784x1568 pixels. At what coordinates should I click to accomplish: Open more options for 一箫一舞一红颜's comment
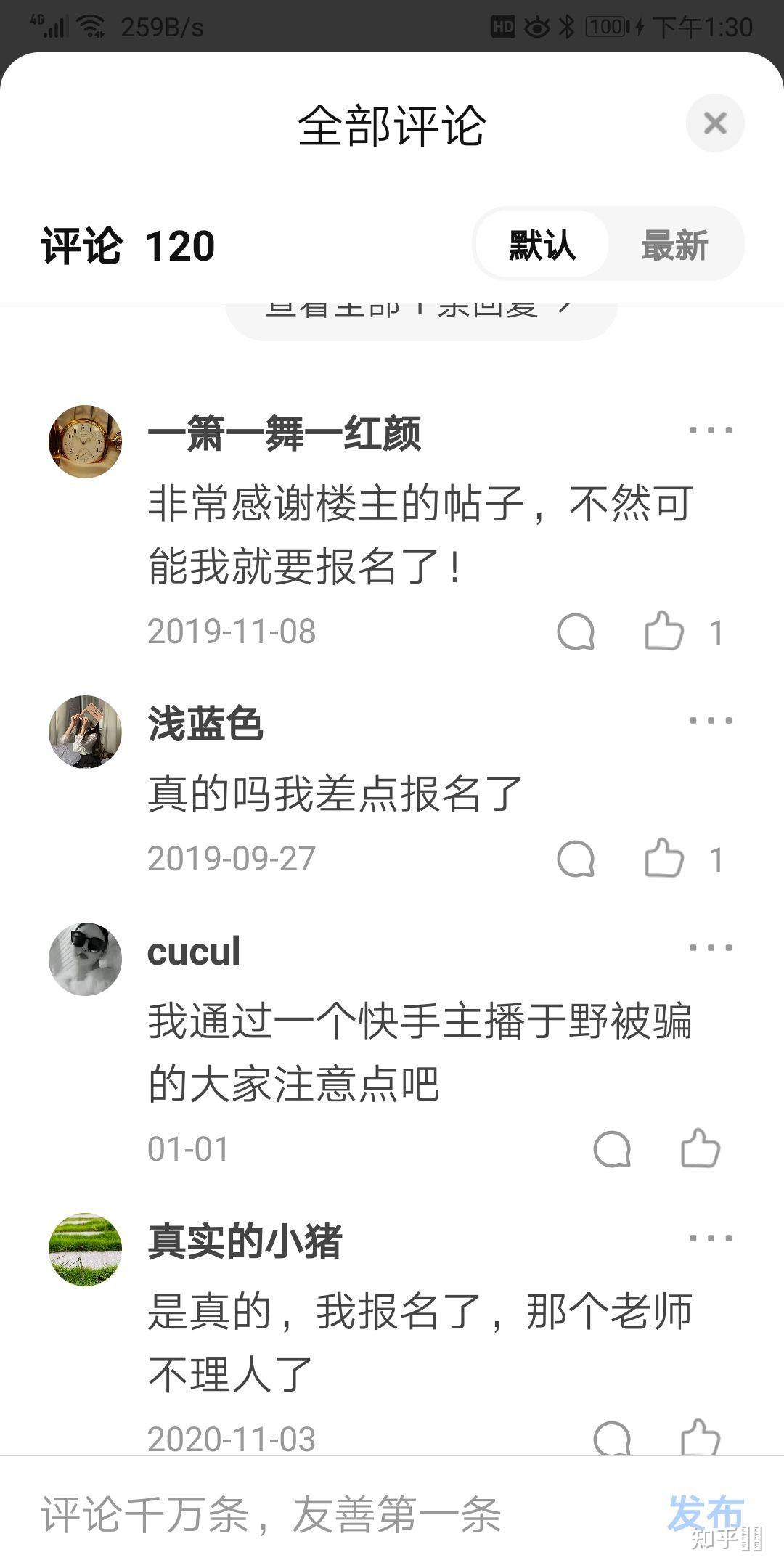tap(711, 430)
